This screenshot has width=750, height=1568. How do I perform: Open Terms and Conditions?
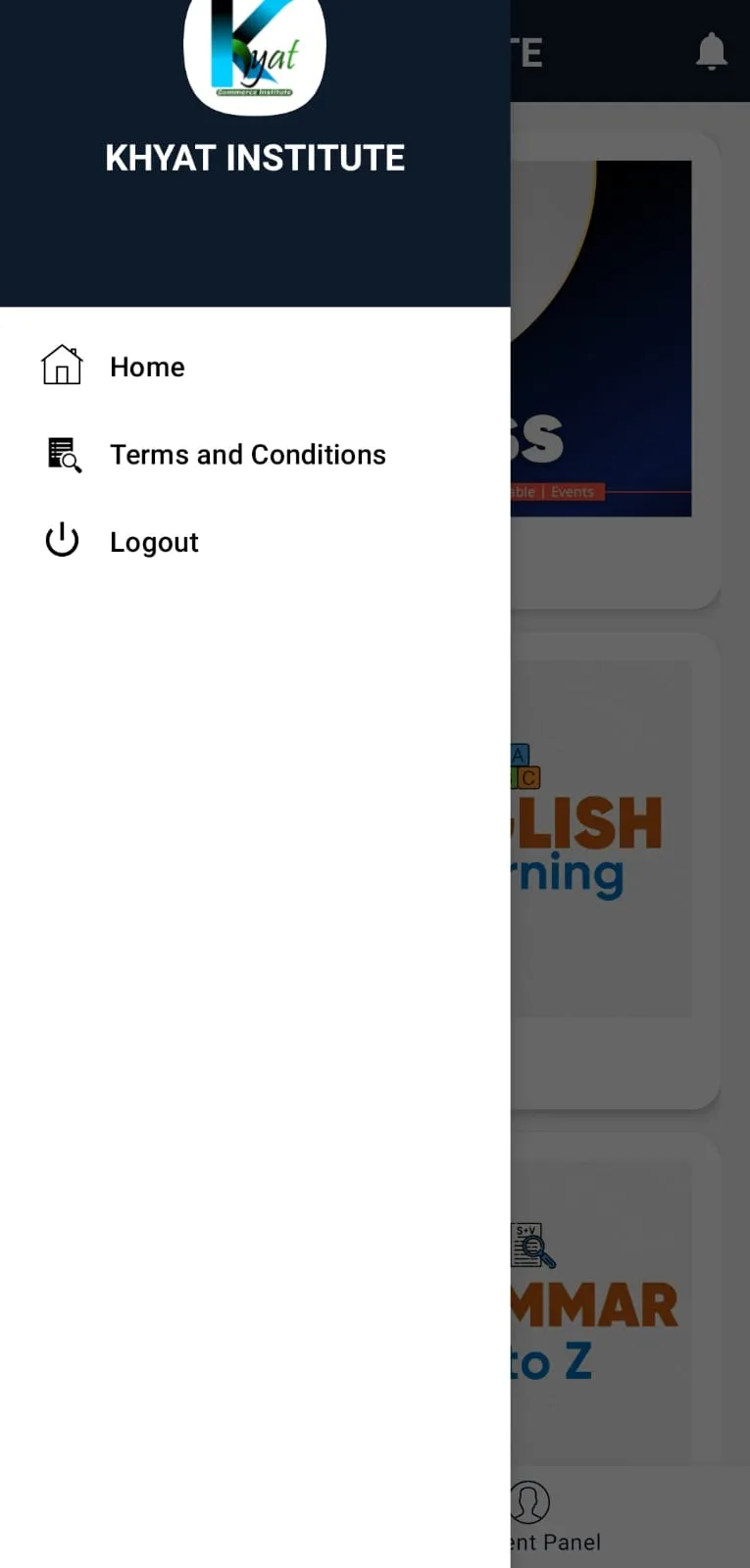pos(247,455)
